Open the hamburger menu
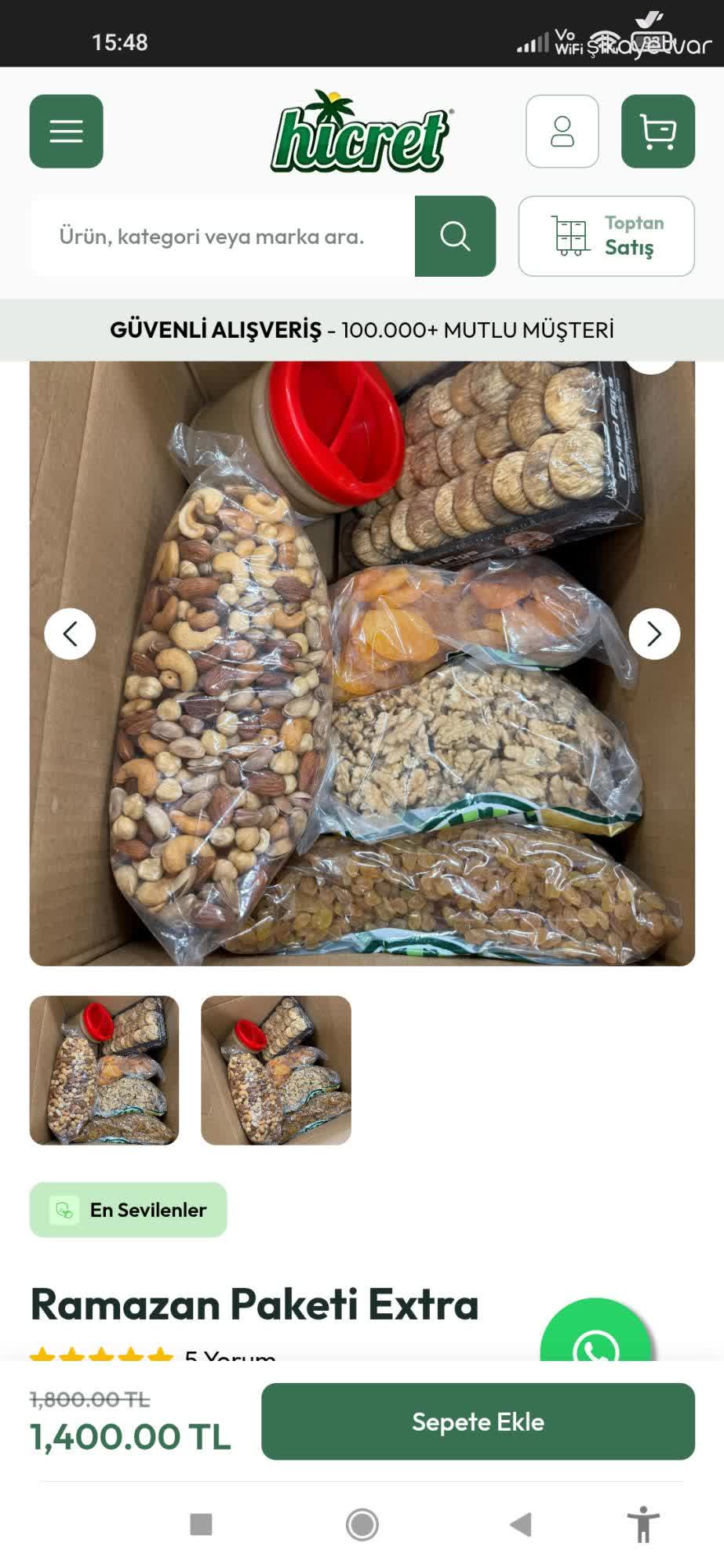Screen dimensions: 724x1568 (67, 132)
